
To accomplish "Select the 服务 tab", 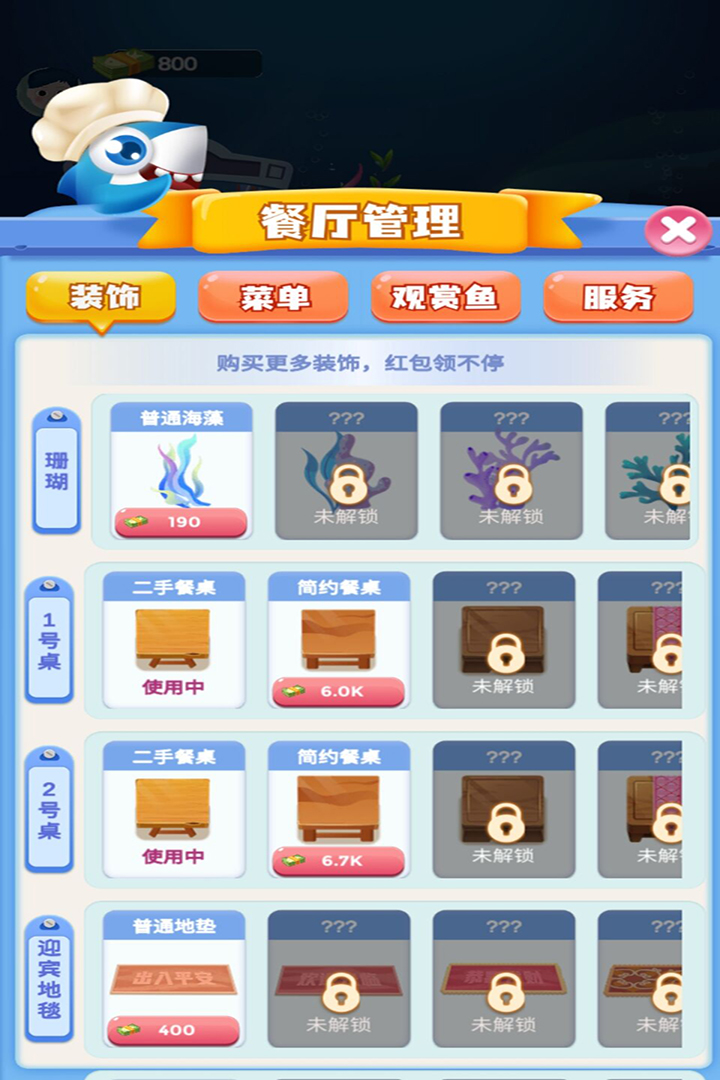I will (x=618, y=297).
